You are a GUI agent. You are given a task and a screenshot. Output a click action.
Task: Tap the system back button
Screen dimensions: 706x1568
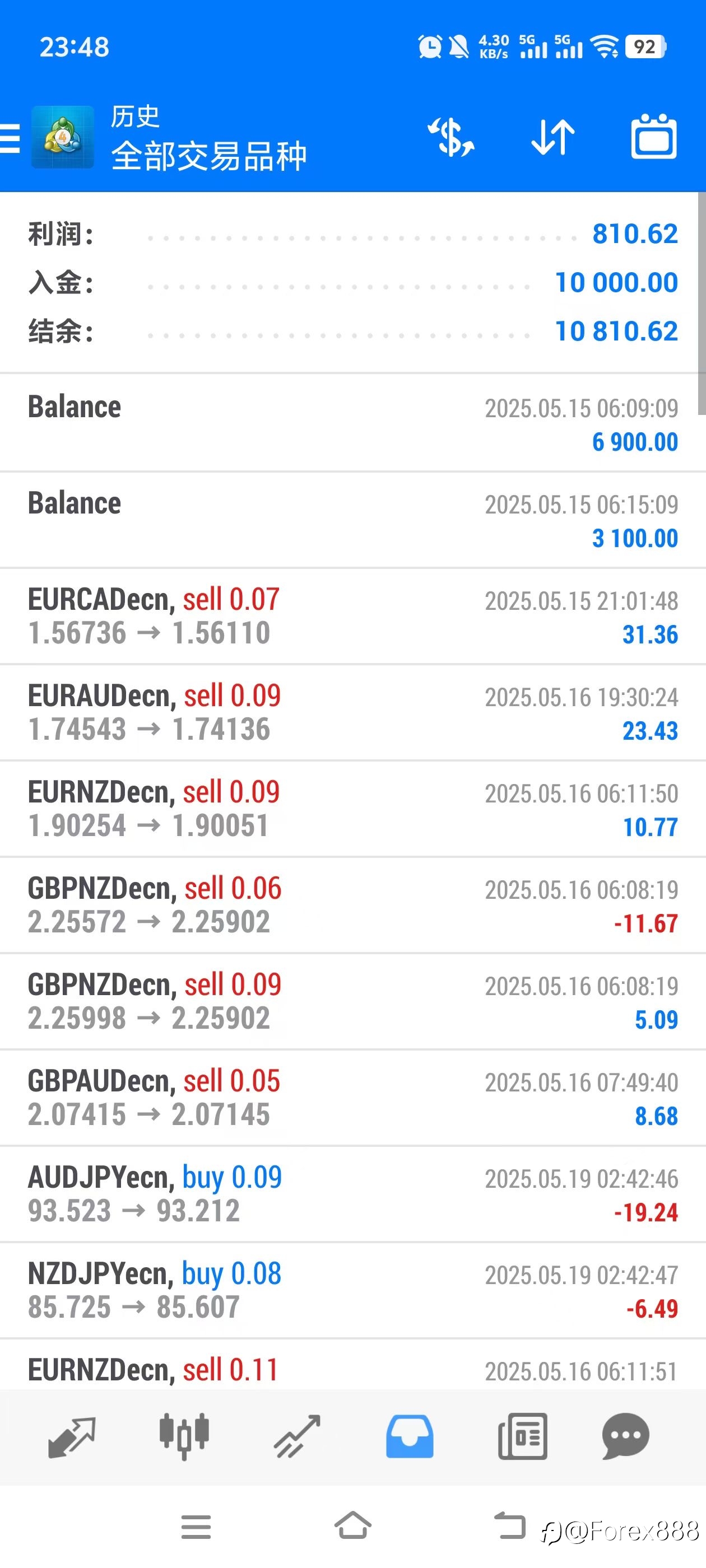[509, 1526]
